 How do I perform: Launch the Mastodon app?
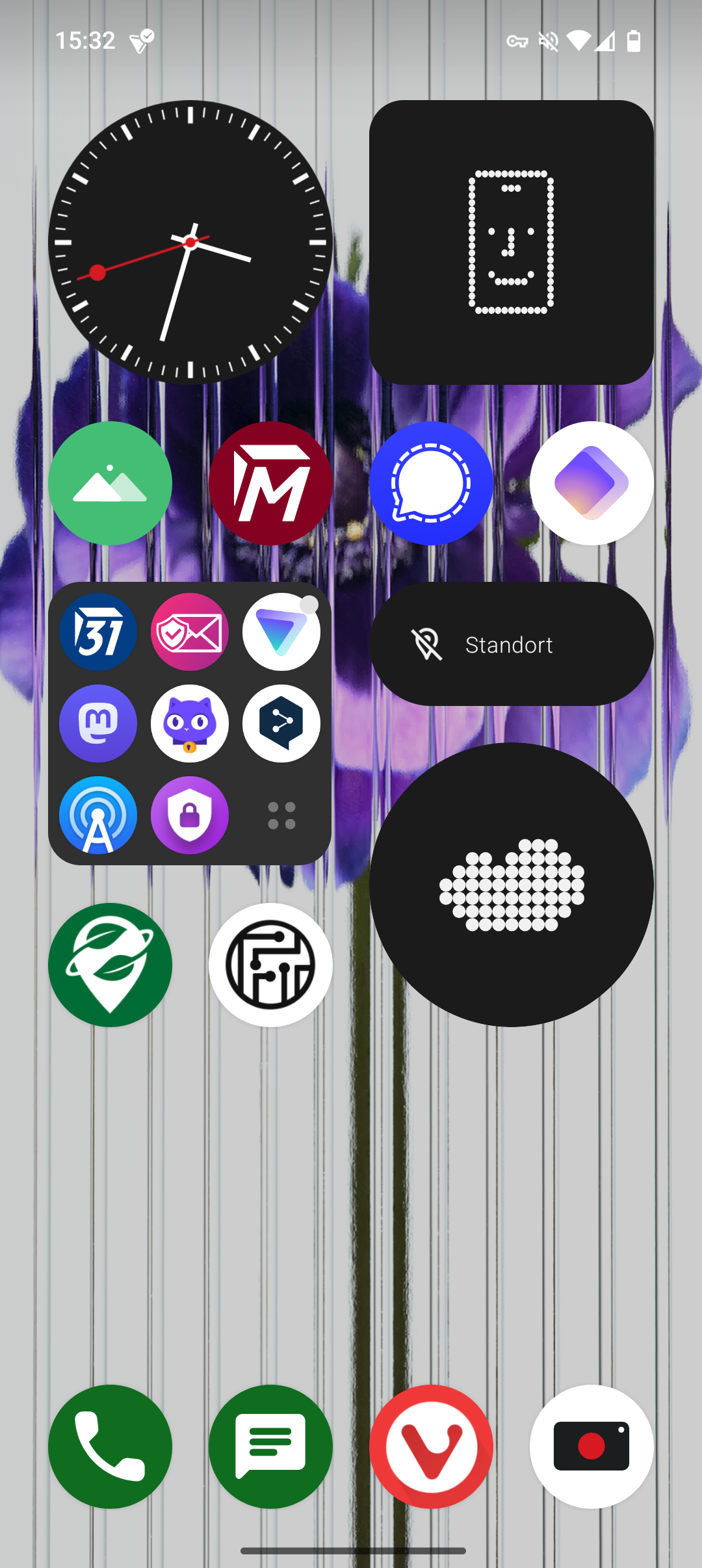(98, 724)
